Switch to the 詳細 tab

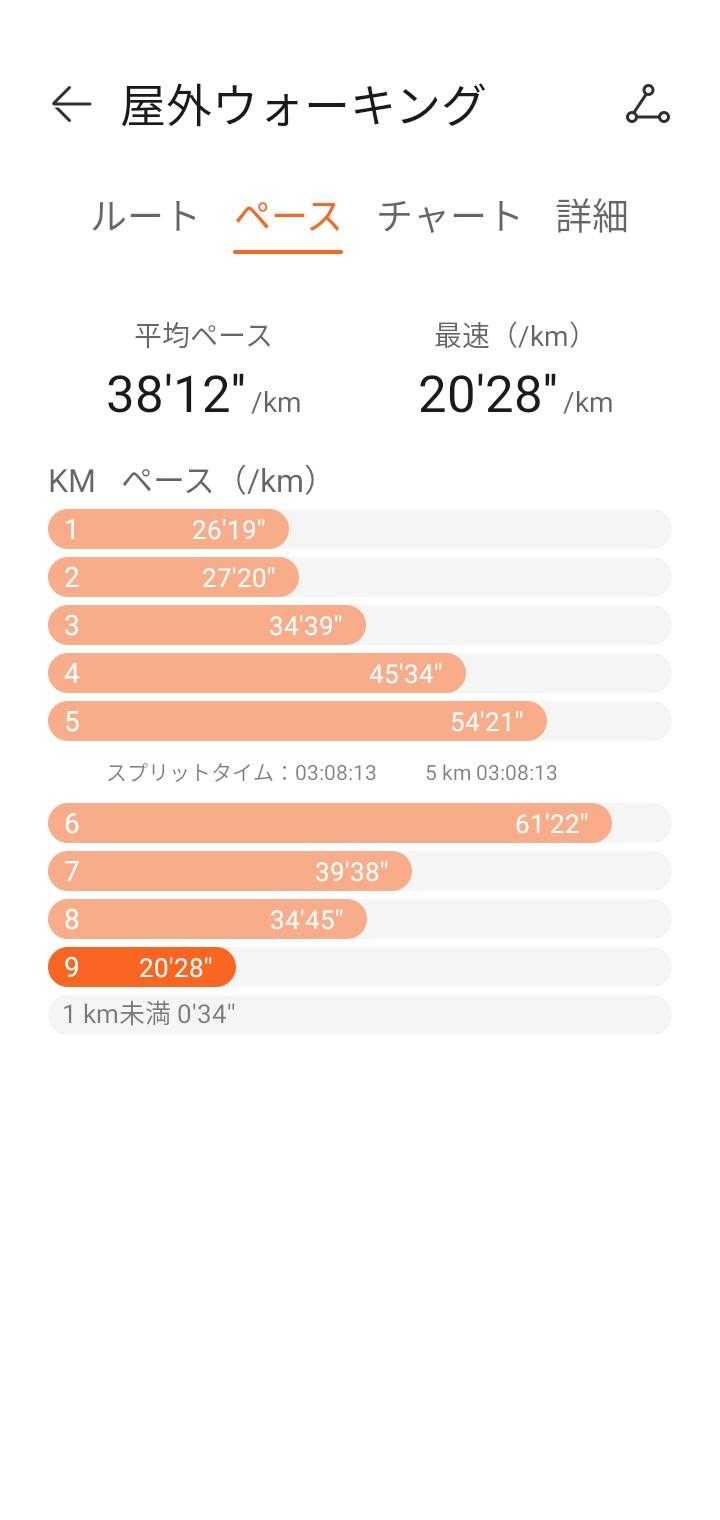coord(591,216)
